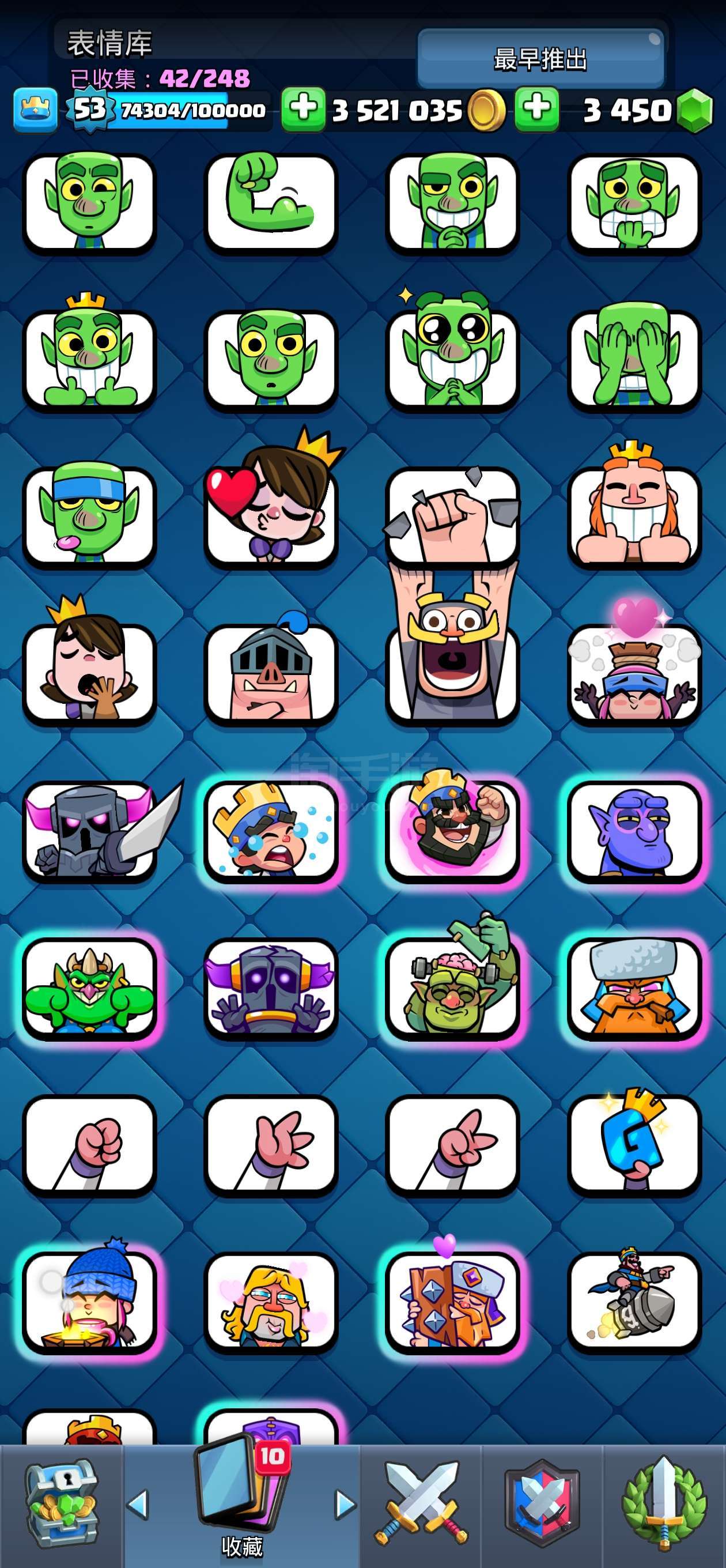Tap the green plus next to gems
726x1568 pixels.
click(536, 110)
